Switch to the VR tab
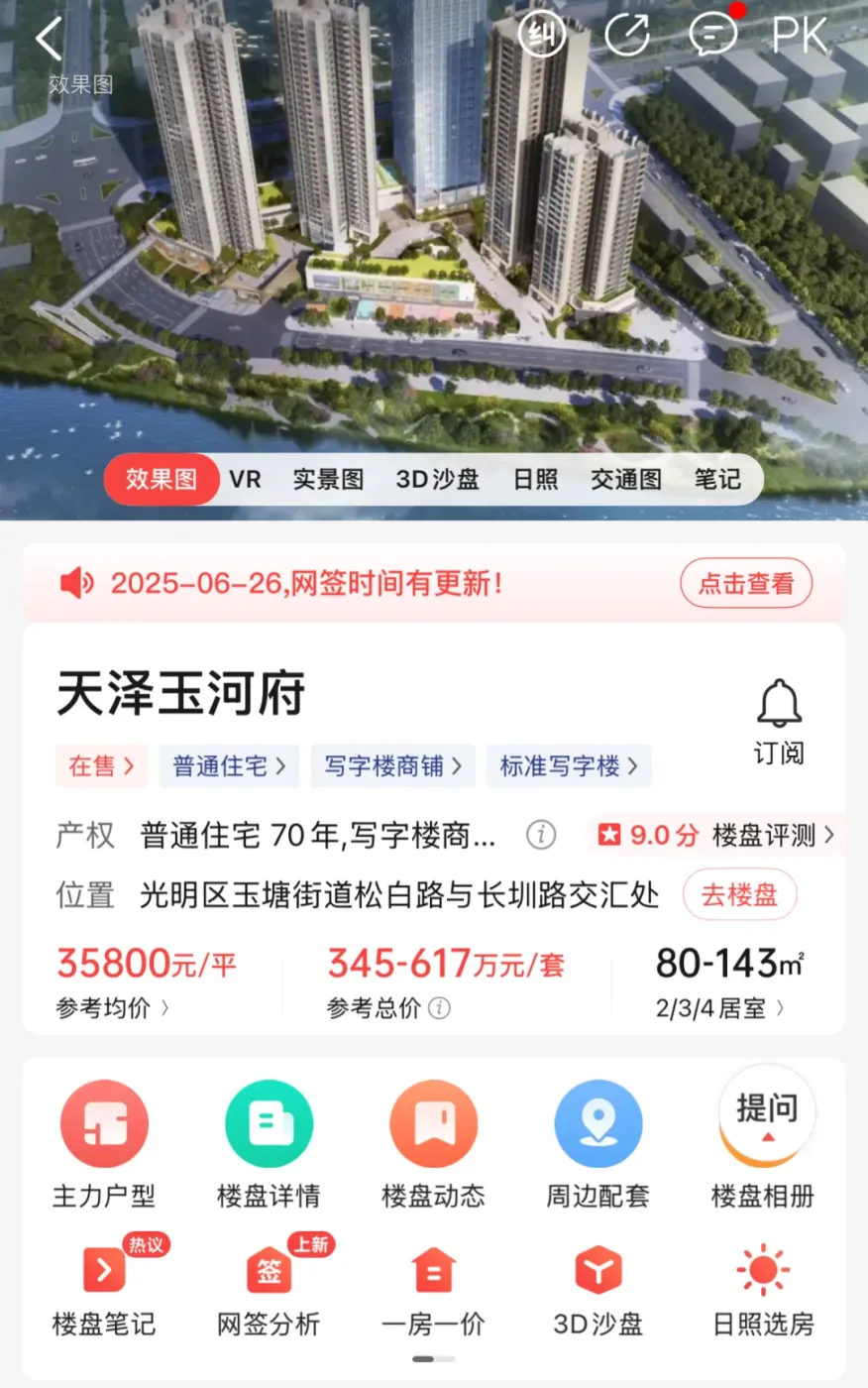 pyautogui.click(x=245, y=480)
